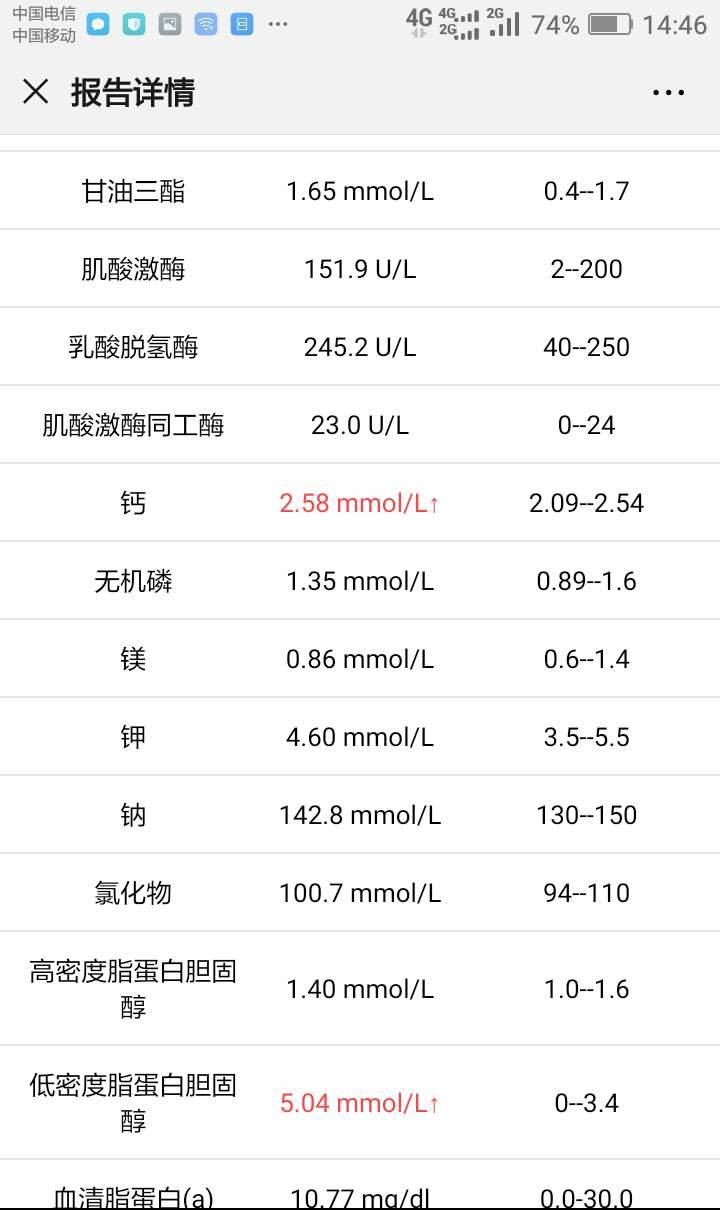Tap the 钾 potassium reference range
This screenshot has height=1210, width=720.
tap(584, 736)
